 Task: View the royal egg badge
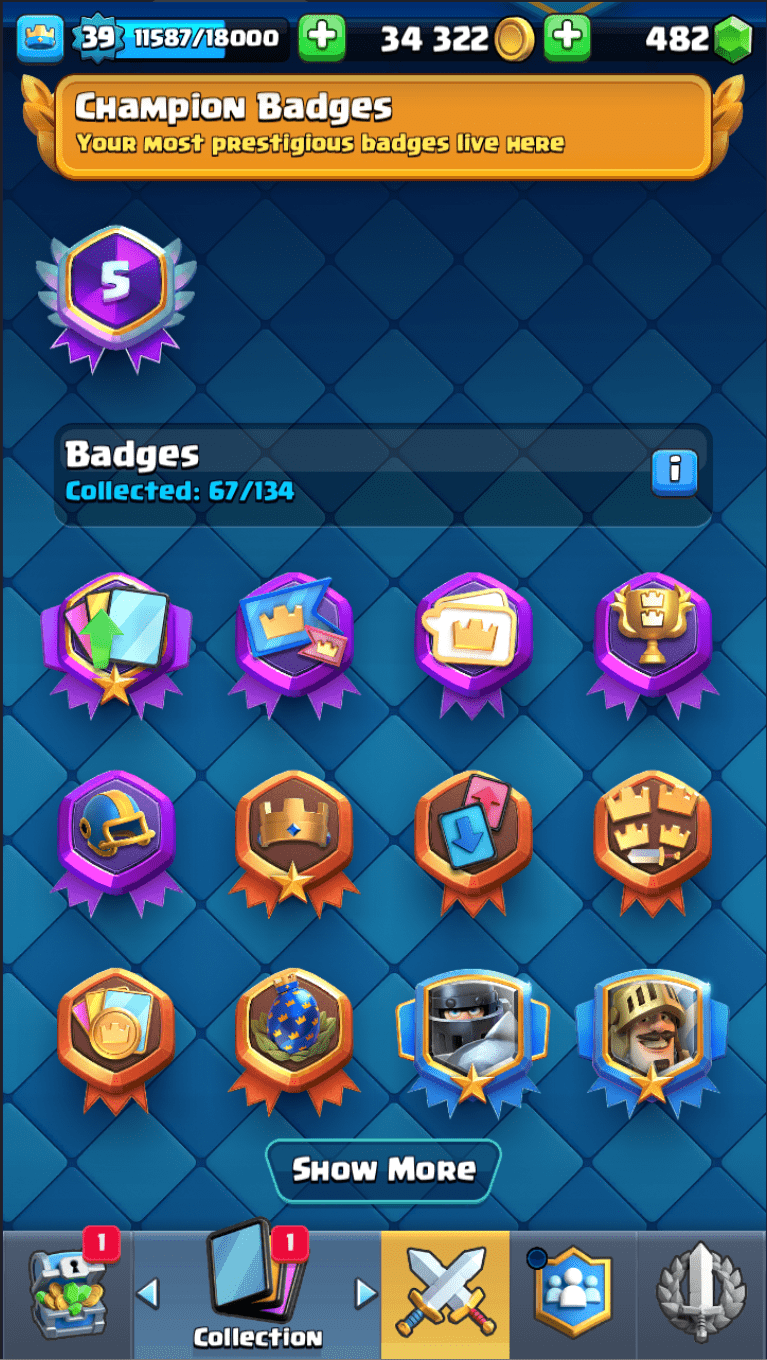point(293,1030)
